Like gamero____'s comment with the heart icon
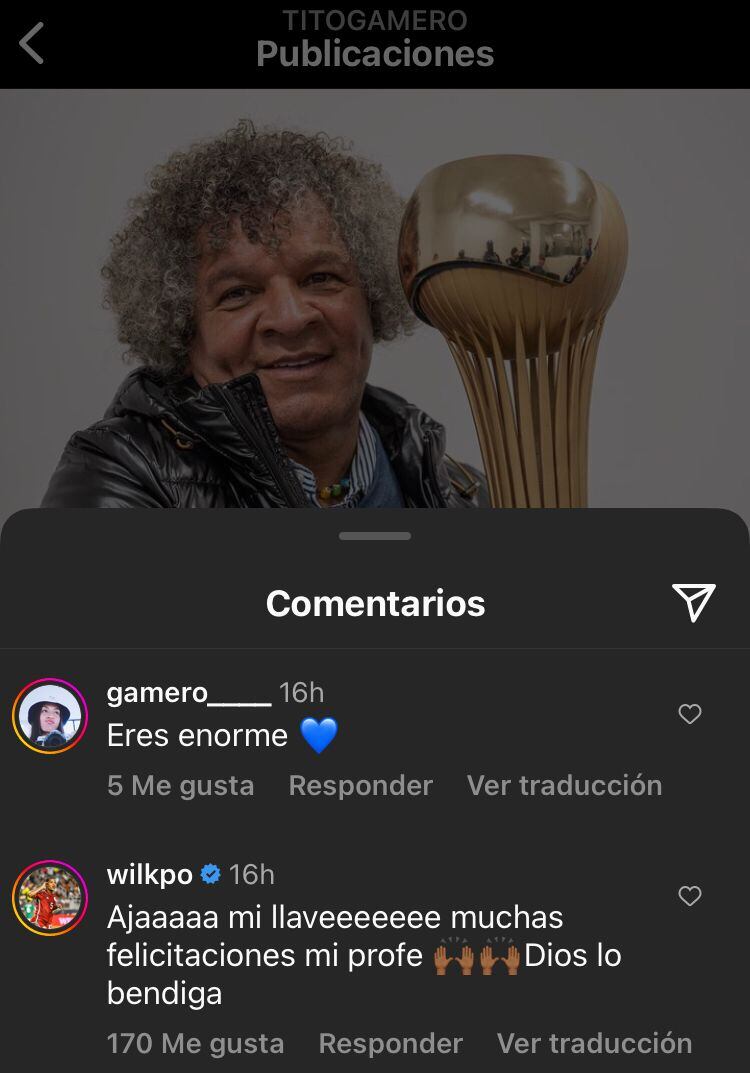750x1073 pixels. tap(690, 714)
